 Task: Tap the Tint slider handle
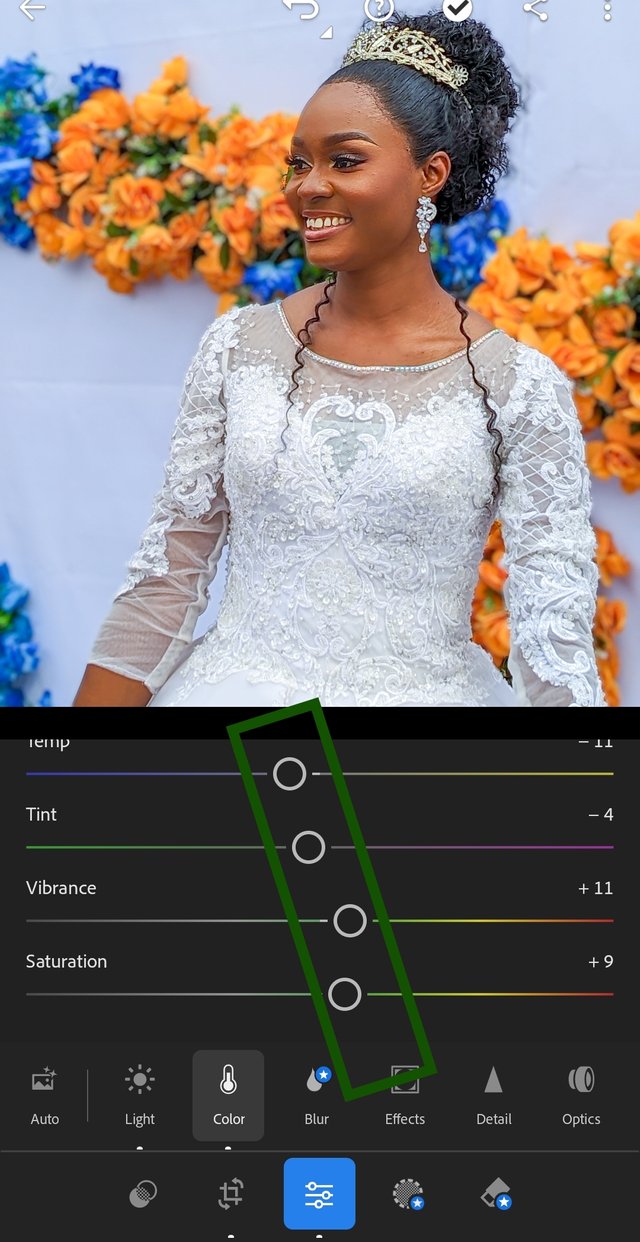click(x=308, y=847)
